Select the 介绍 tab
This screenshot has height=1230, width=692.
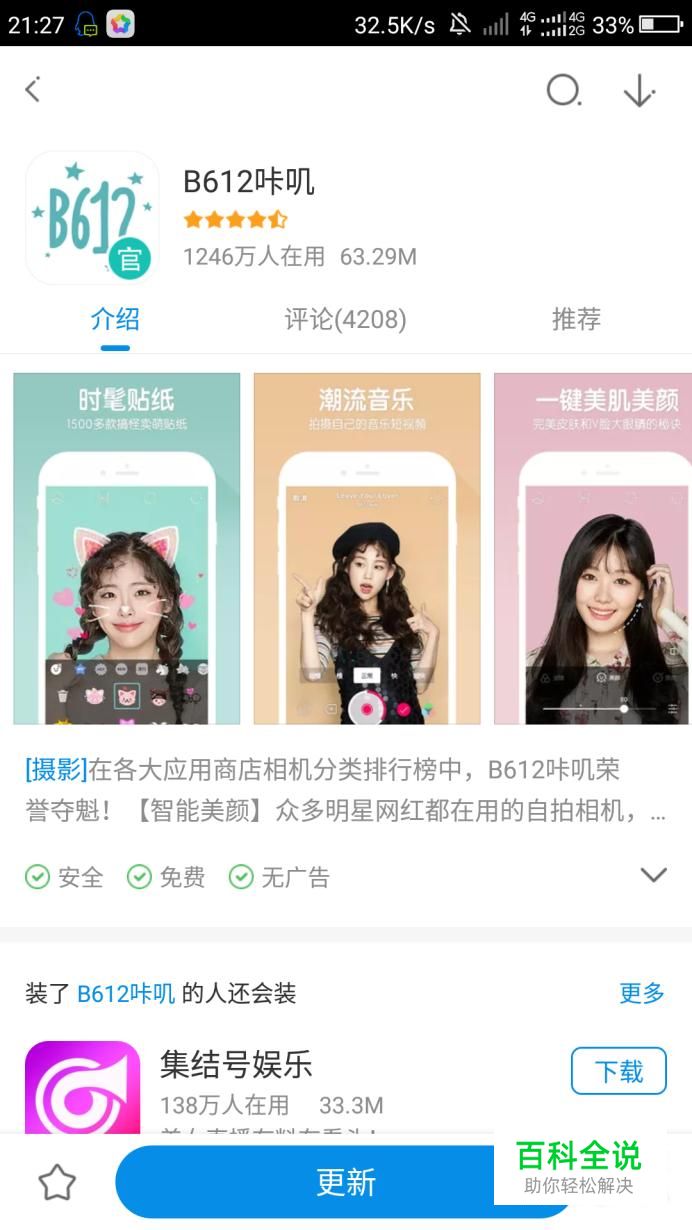pos(115,319)
